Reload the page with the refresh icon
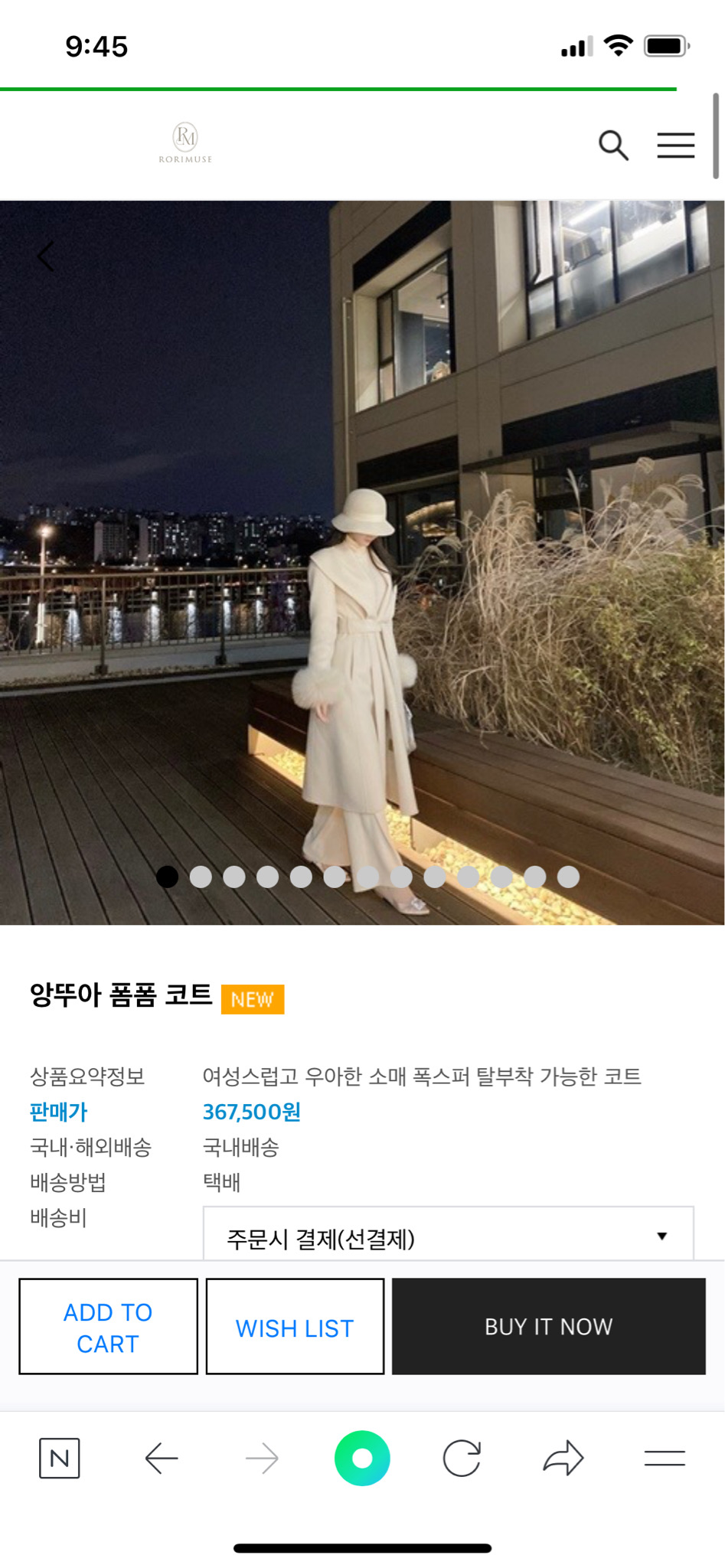 click(x=463, y=1458)
